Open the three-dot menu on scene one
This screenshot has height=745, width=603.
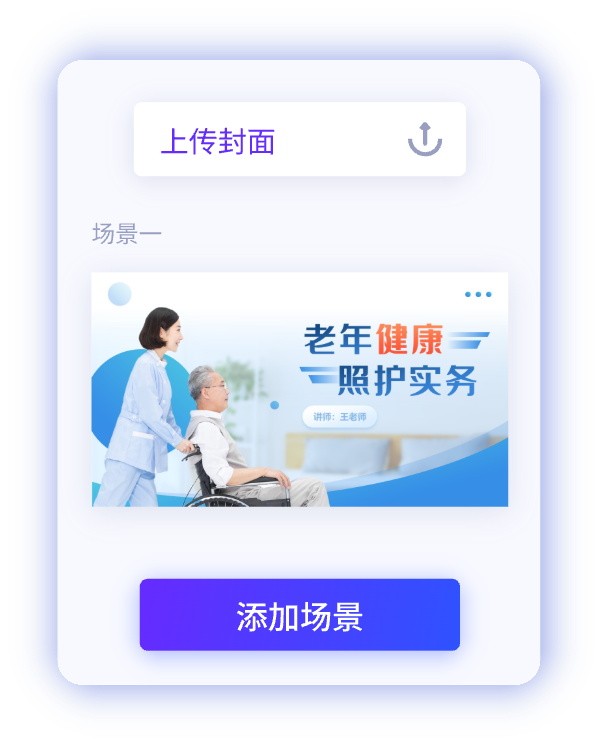(x=478, y=294)
